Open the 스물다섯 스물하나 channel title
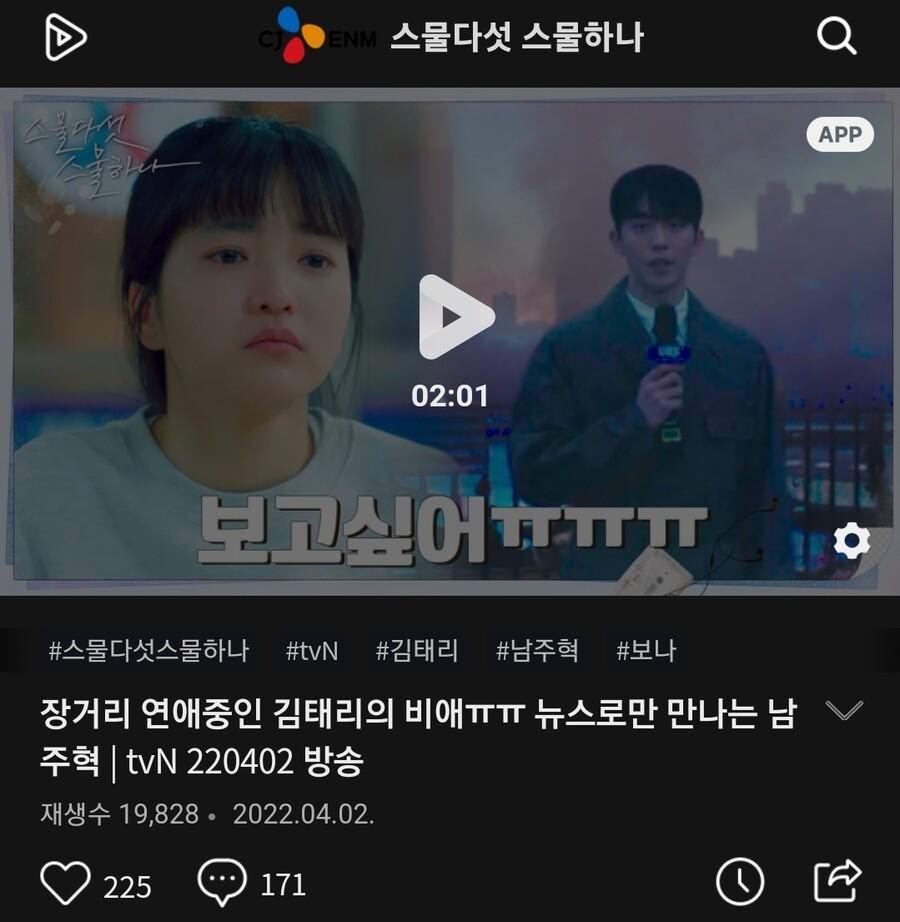The height and width of the screenshot is (922, 900). (516, 38)
